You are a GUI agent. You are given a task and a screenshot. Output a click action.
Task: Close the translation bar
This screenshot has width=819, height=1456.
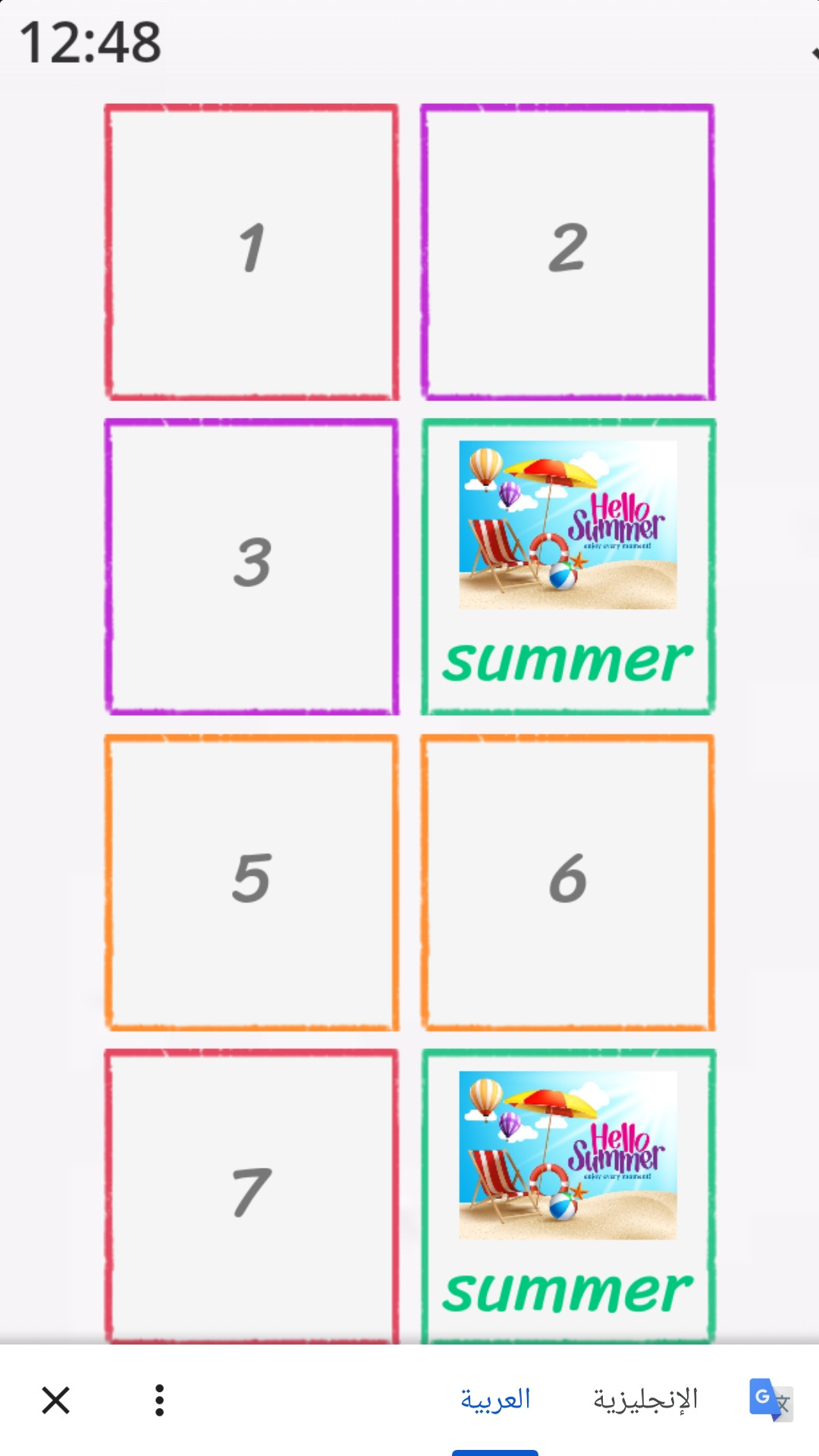pos(56,1400)
